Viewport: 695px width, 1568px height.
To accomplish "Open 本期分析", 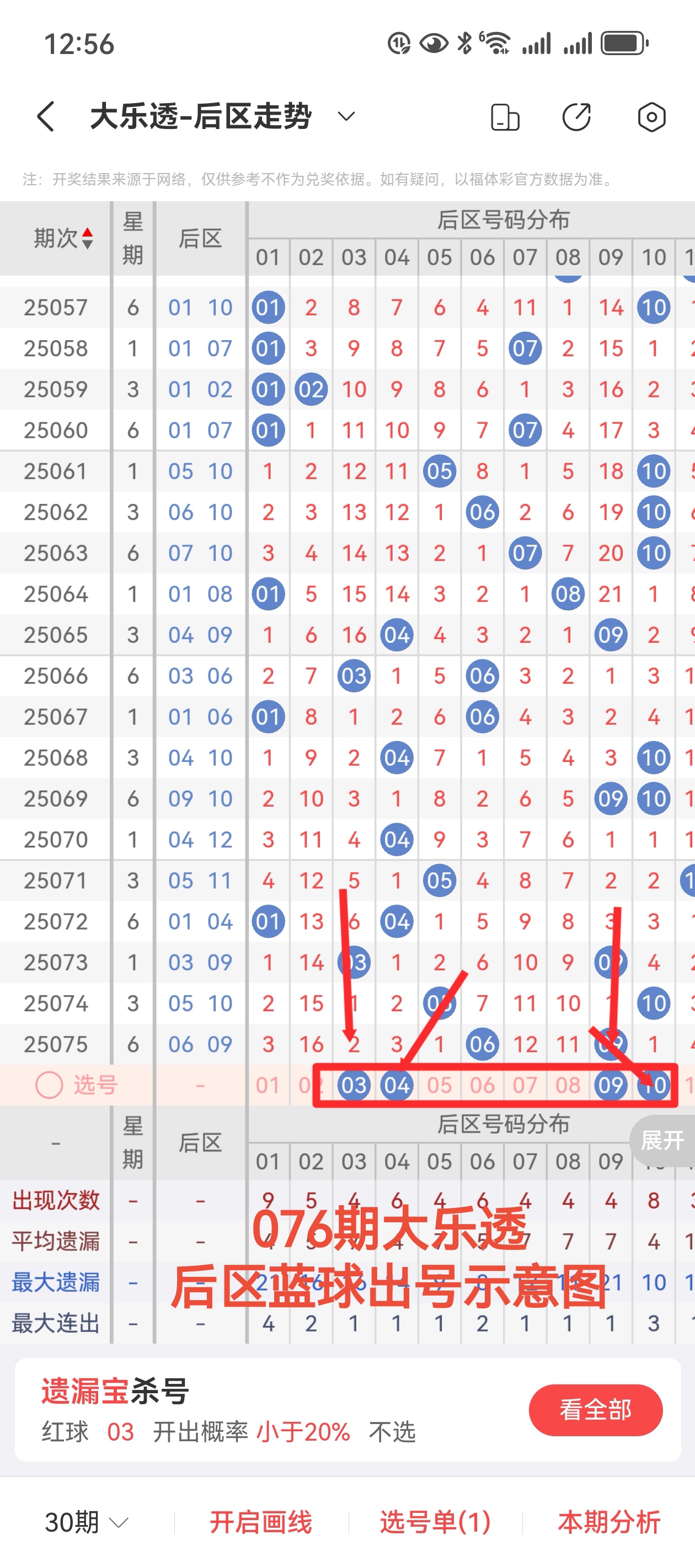I will click(x=608, y=1523).
